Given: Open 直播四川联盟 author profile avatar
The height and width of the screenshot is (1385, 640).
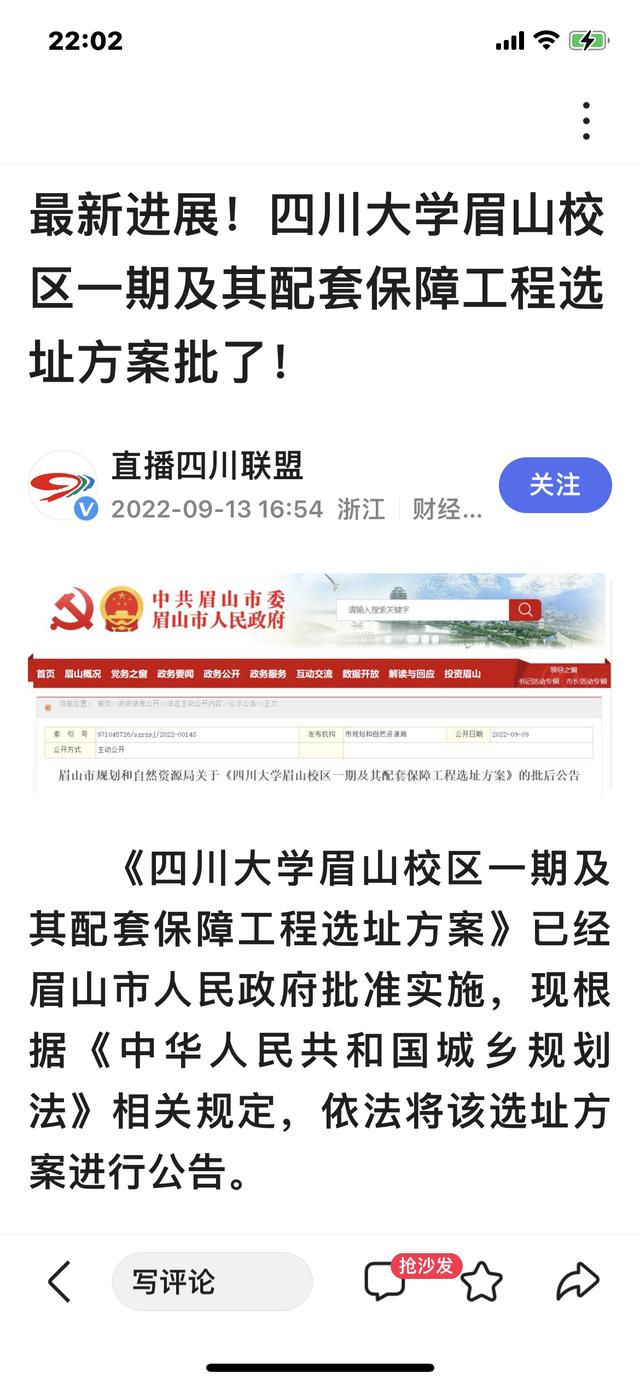Looking at the screenshot, I should coord(64,486).
